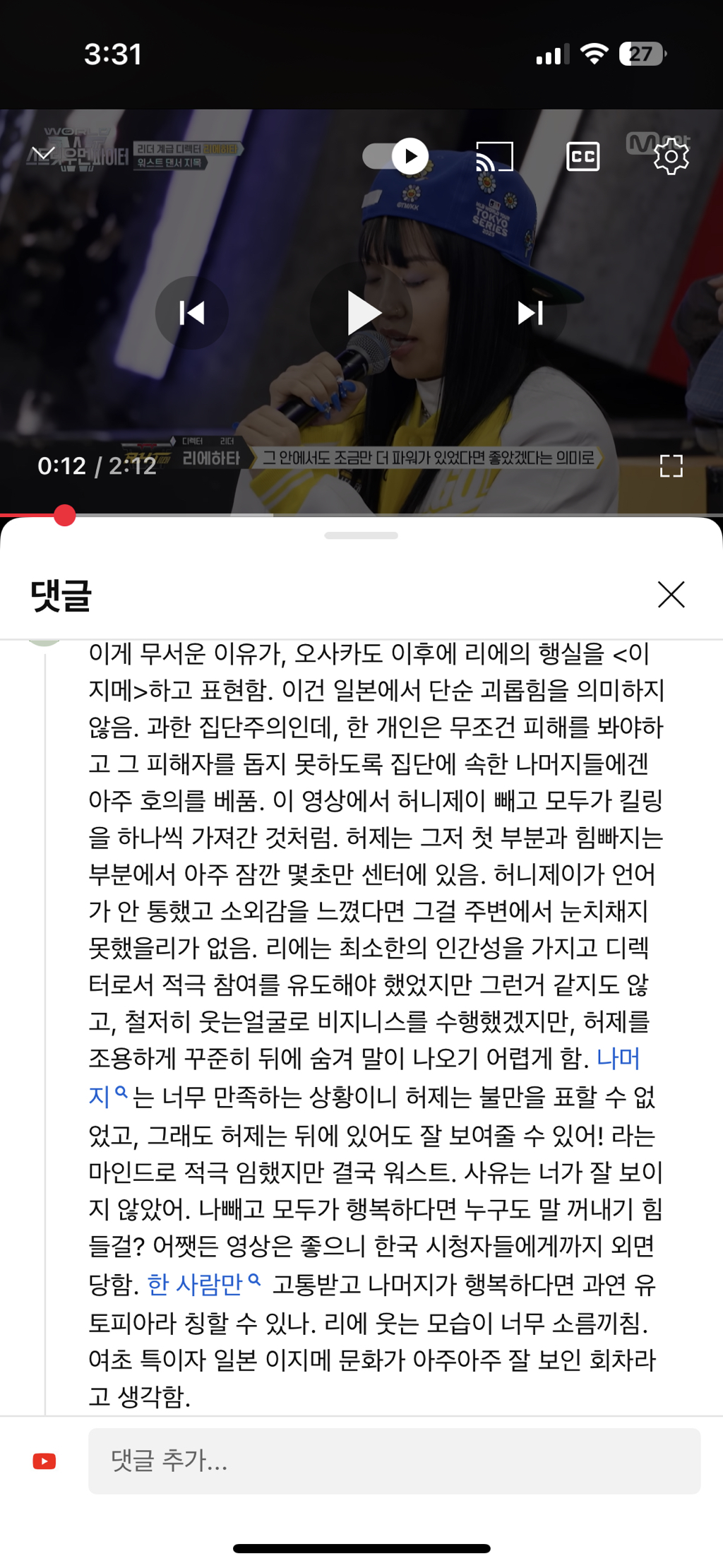Open the 한 사람만 search link

coord(204,1284)
